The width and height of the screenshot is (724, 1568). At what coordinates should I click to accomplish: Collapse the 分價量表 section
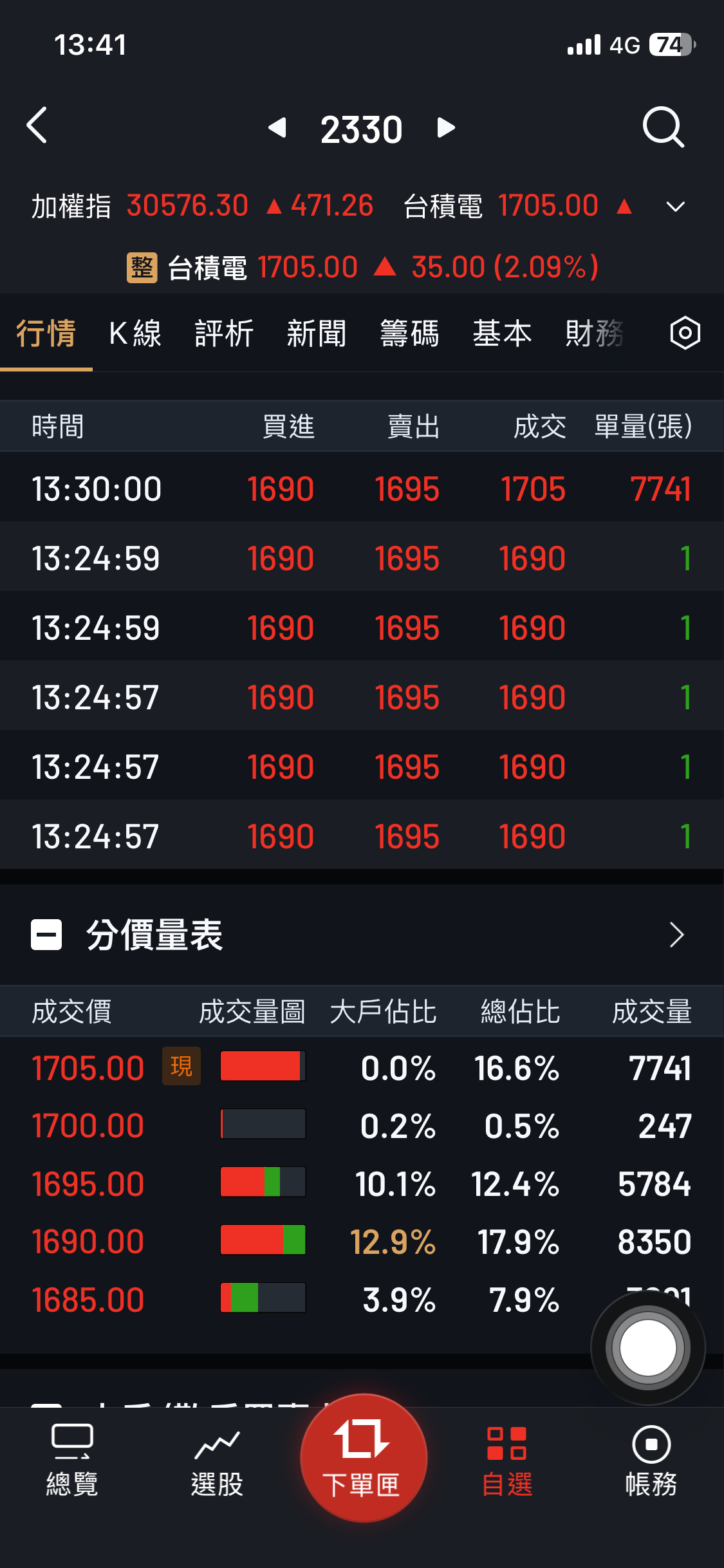click(46, 935)
